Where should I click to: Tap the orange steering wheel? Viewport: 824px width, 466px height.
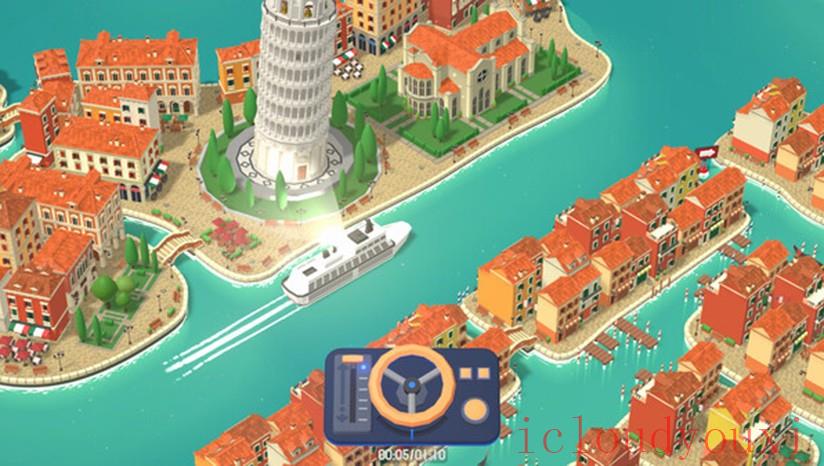point(411,385)
